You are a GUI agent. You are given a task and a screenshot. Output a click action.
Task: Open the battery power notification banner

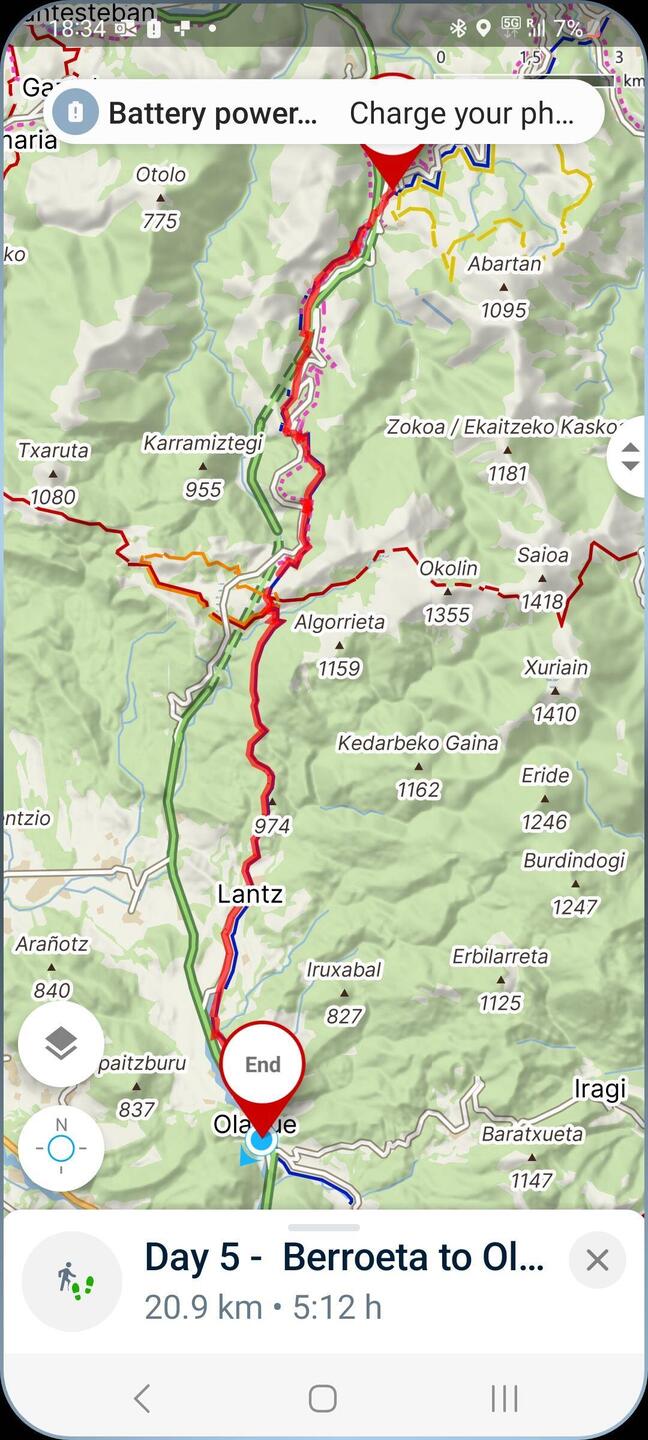click(324, 113)
